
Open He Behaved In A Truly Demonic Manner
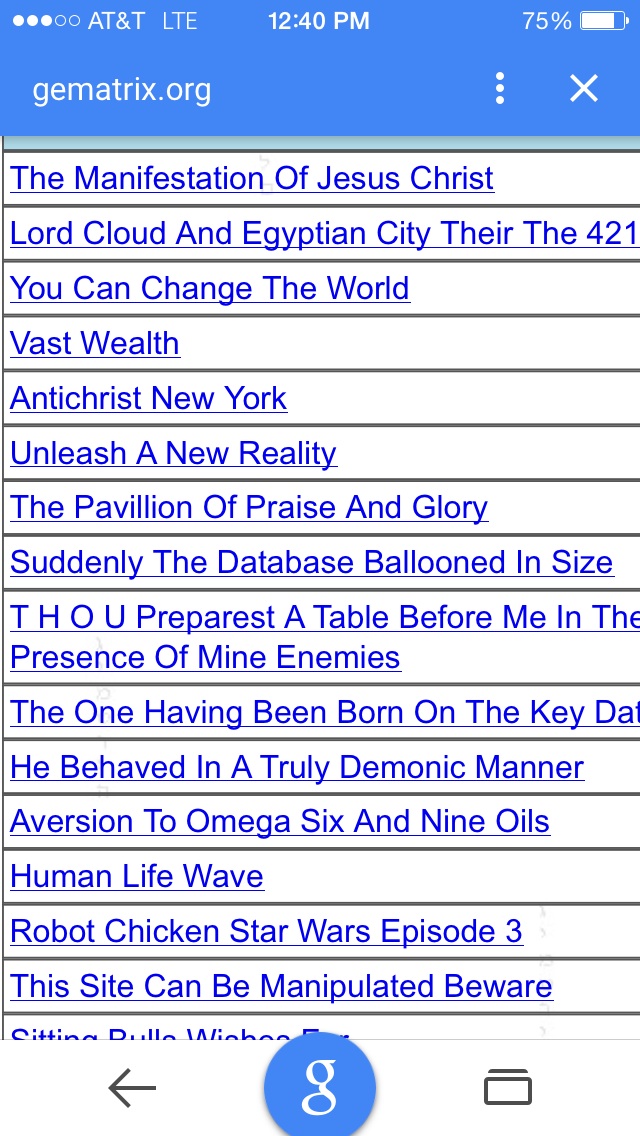click(296, 767)
